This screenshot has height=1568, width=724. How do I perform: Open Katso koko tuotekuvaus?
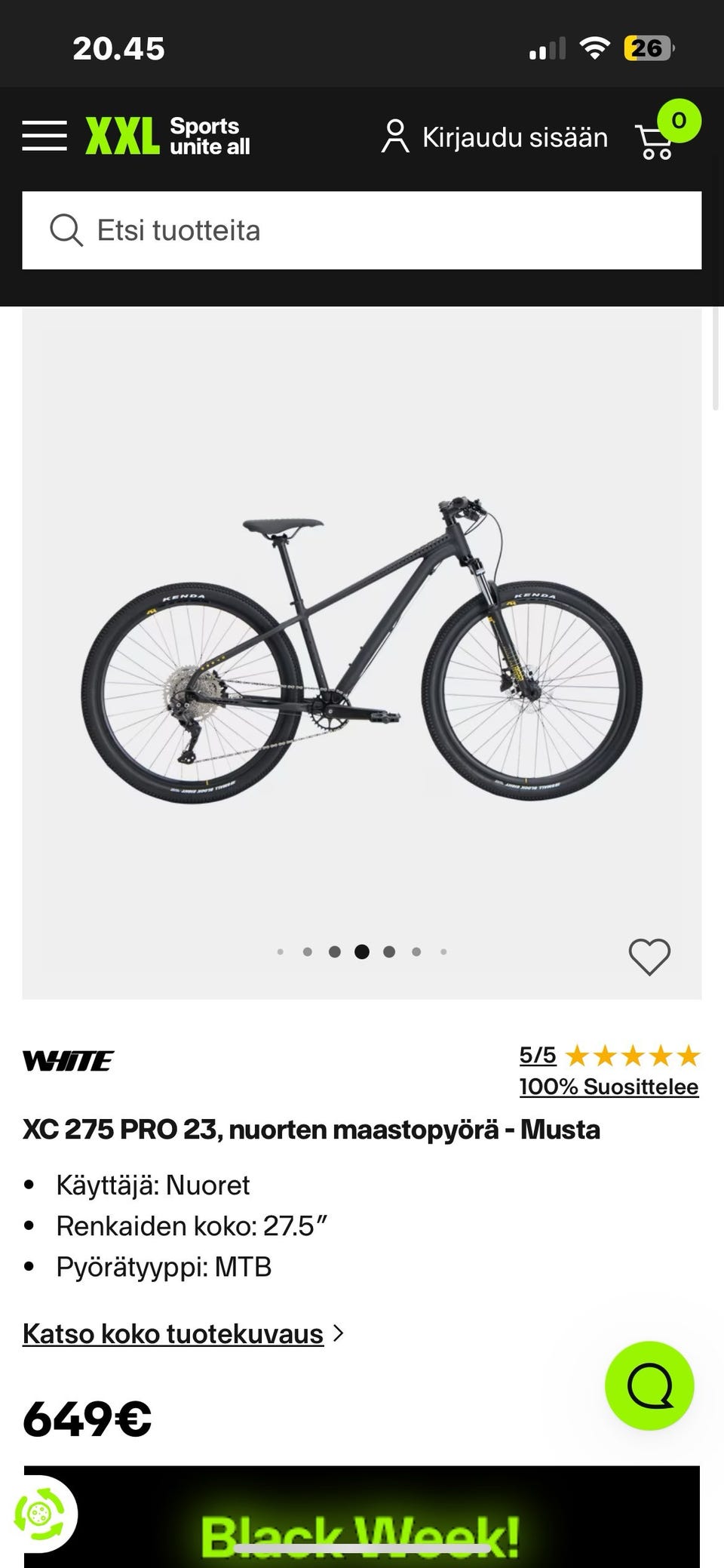point(173,1334)
